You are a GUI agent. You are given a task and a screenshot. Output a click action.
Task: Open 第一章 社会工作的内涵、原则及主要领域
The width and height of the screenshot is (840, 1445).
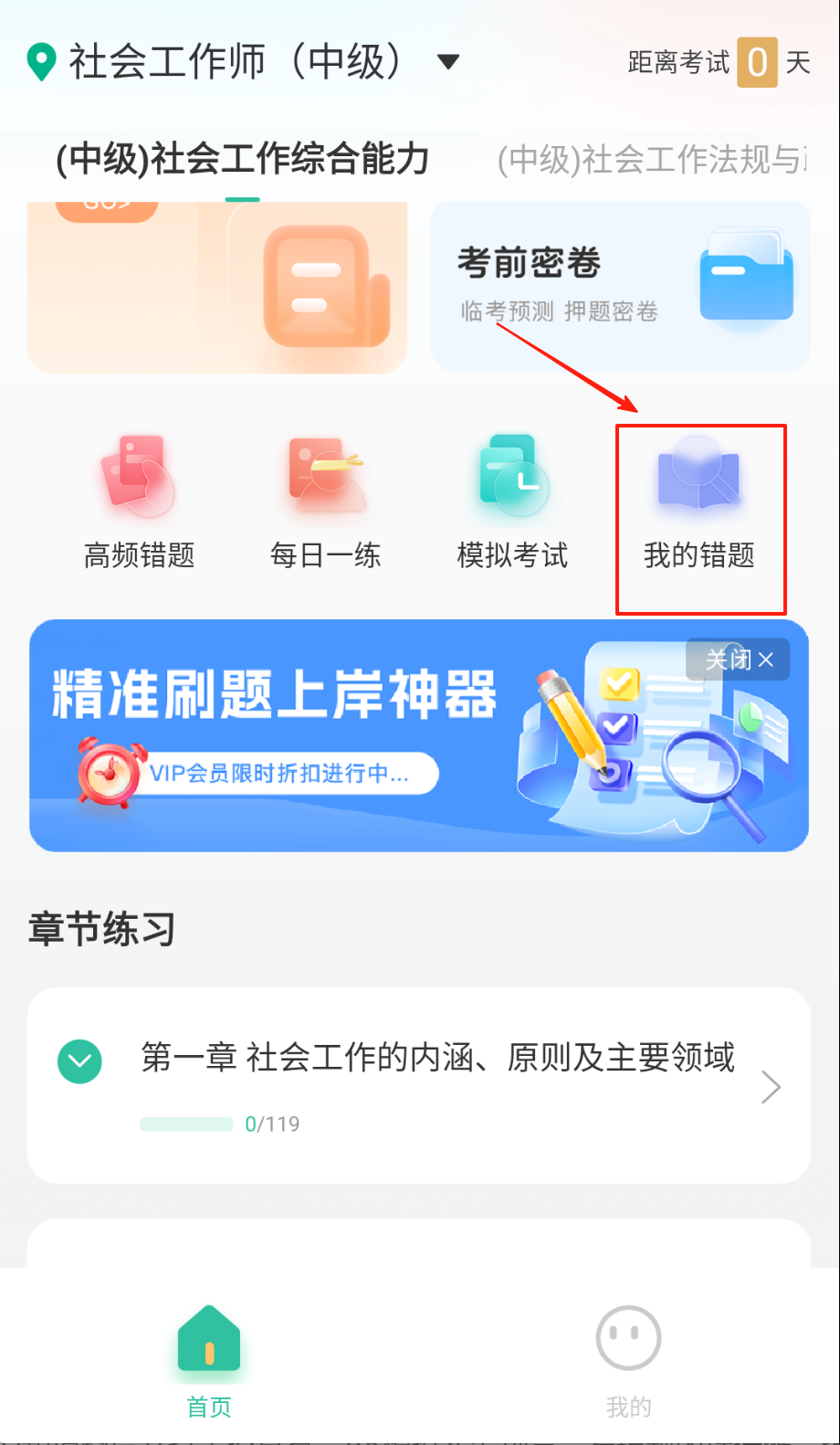[x=438, y=1059]
